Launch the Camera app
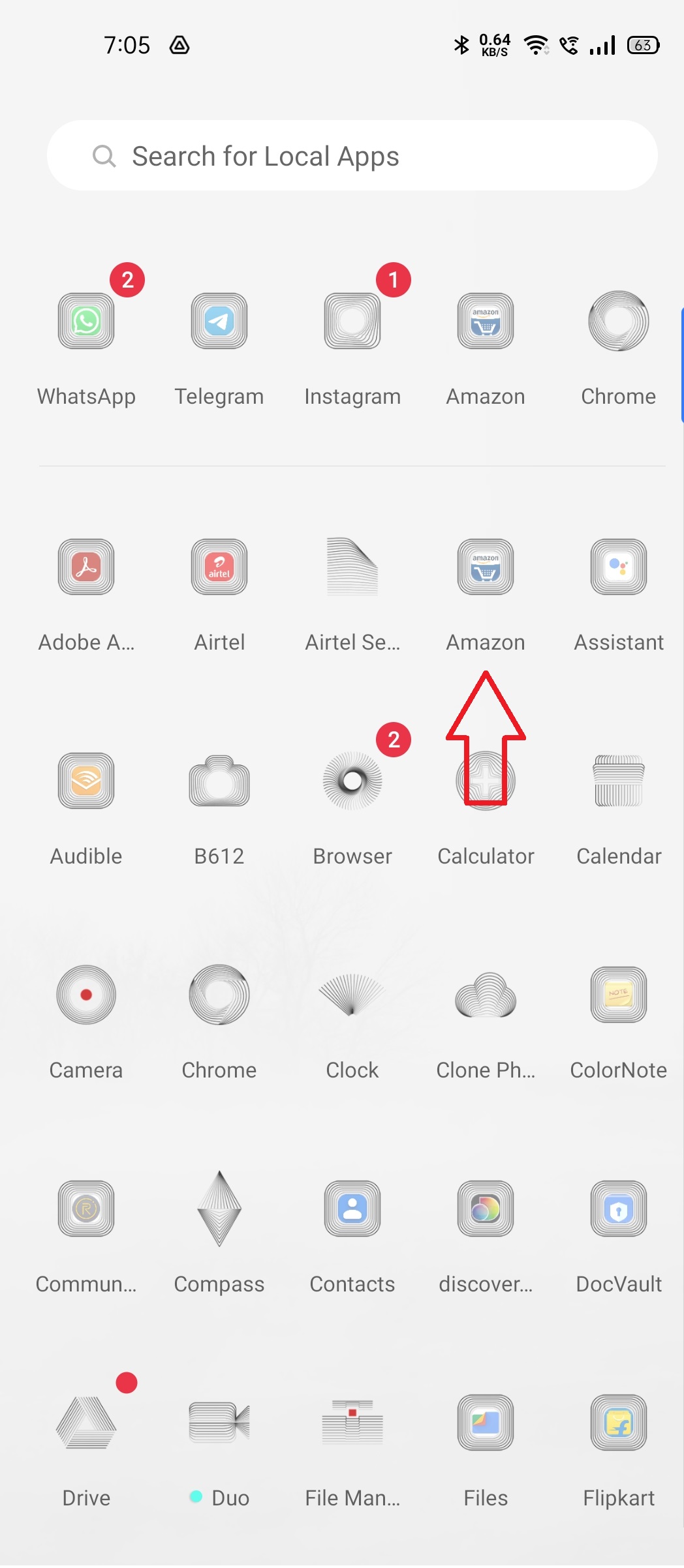 pyautogui.click(x=86, y=995)
